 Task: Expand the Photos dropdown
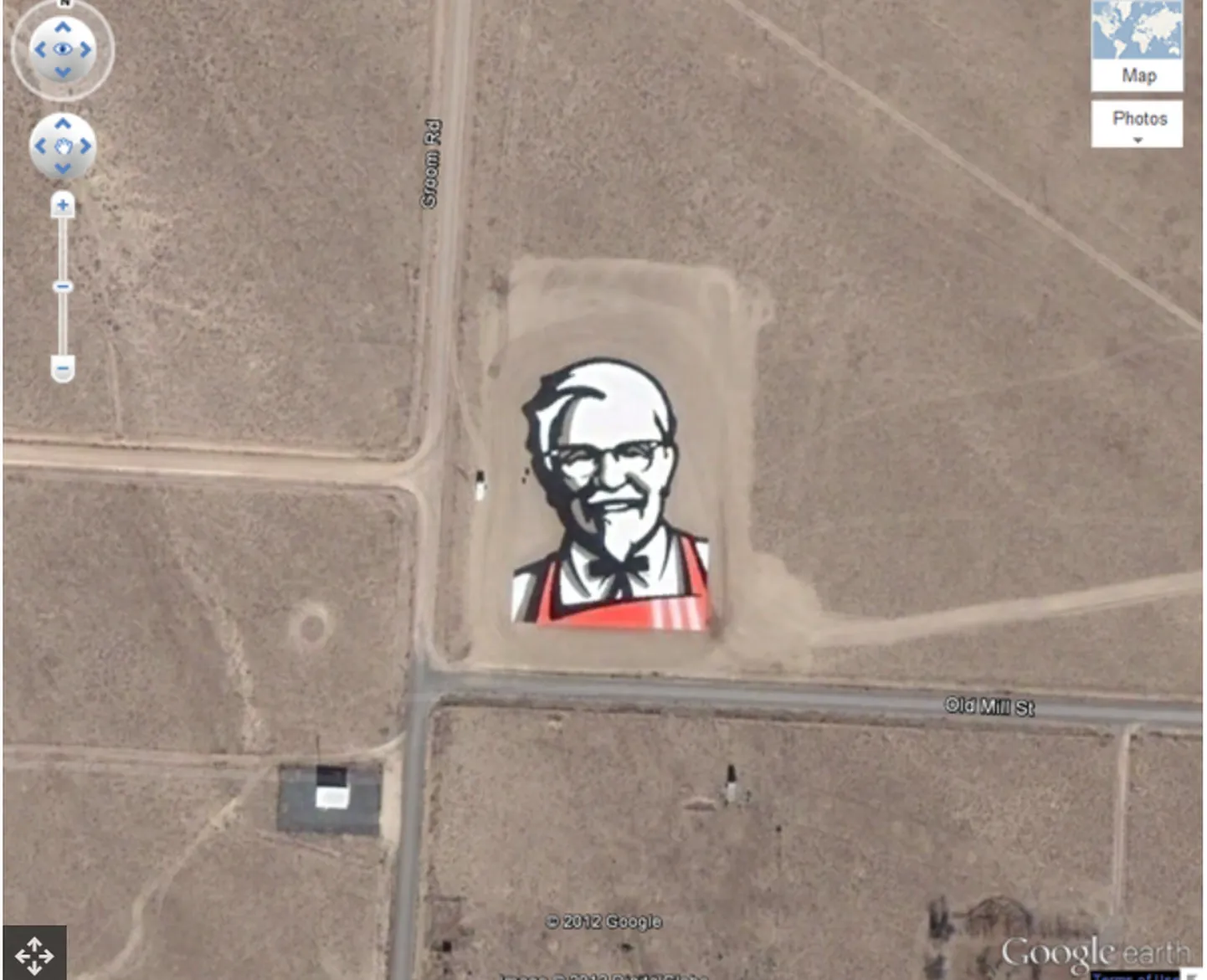(1137, 124)
